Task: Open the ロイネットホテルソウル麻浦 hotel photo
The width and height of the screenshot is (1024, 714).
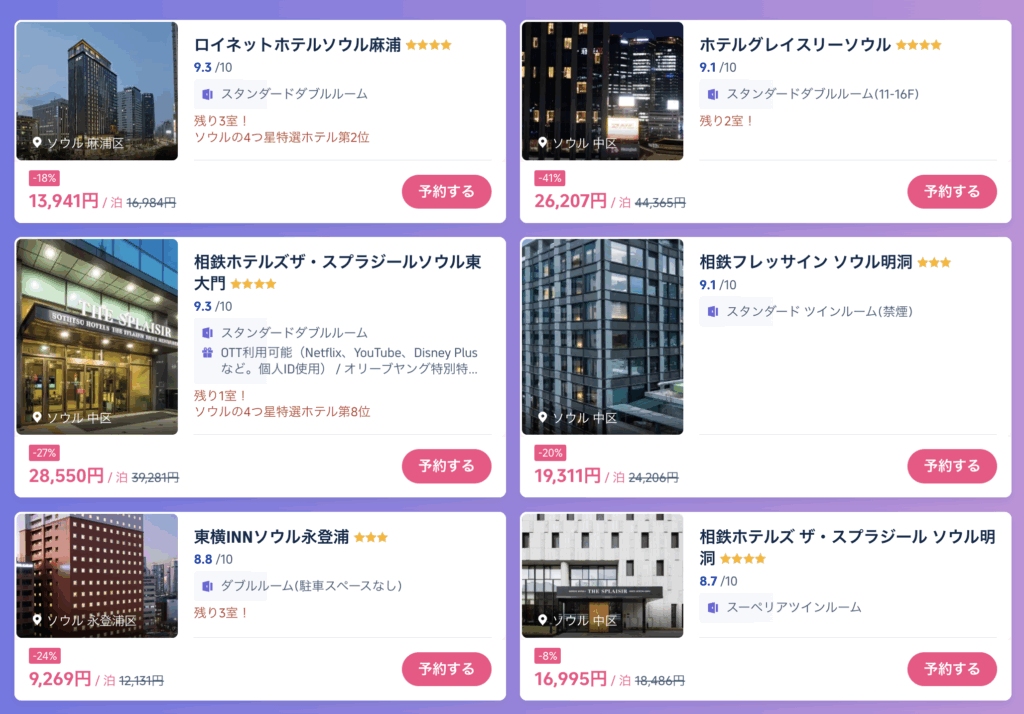Action: tap(97, 90)
